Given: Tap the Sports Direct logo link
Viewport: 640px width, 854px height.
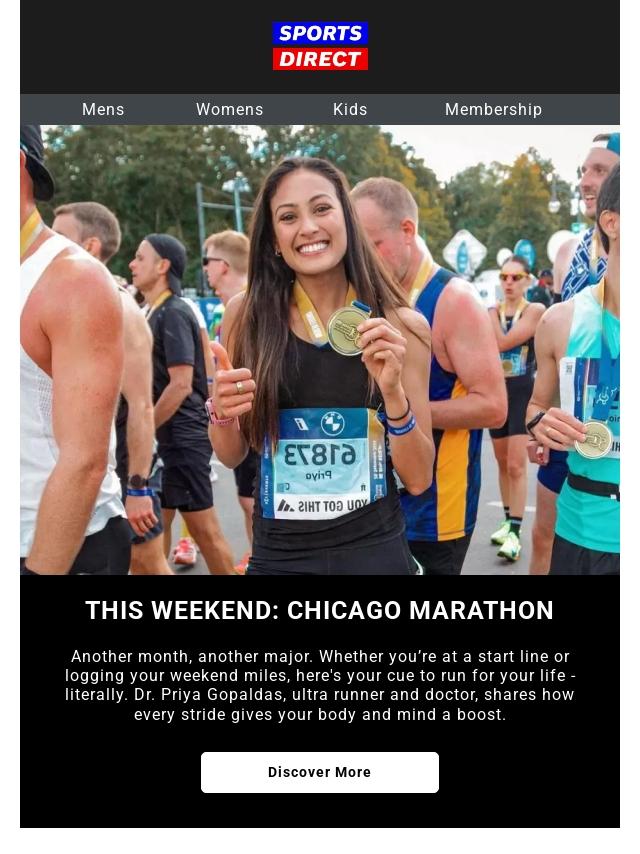Looking at the screenshot, I should click(320, 46).
